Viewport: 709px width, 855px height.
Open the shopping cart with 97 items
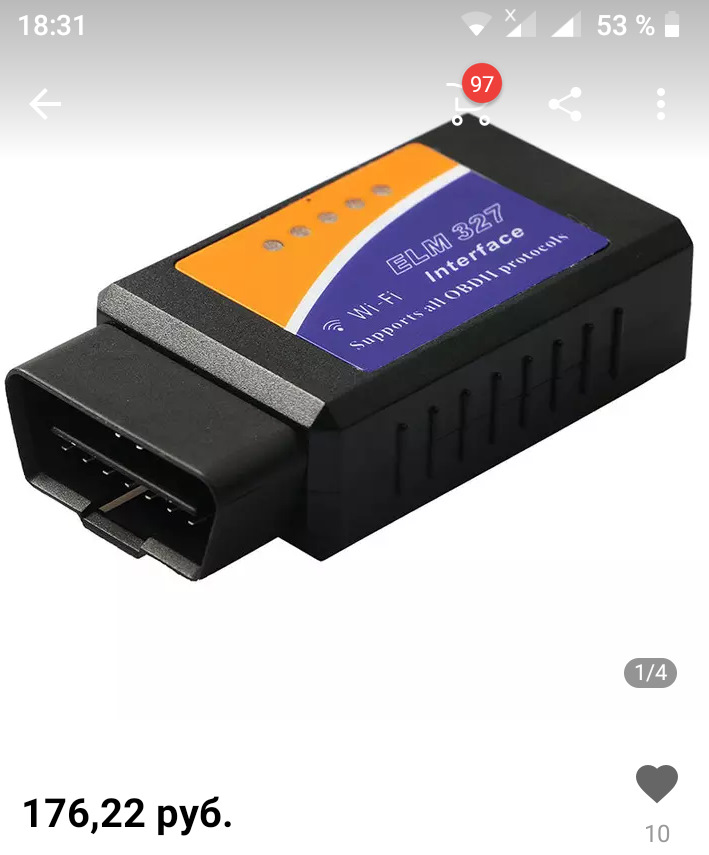click(468, 104)
